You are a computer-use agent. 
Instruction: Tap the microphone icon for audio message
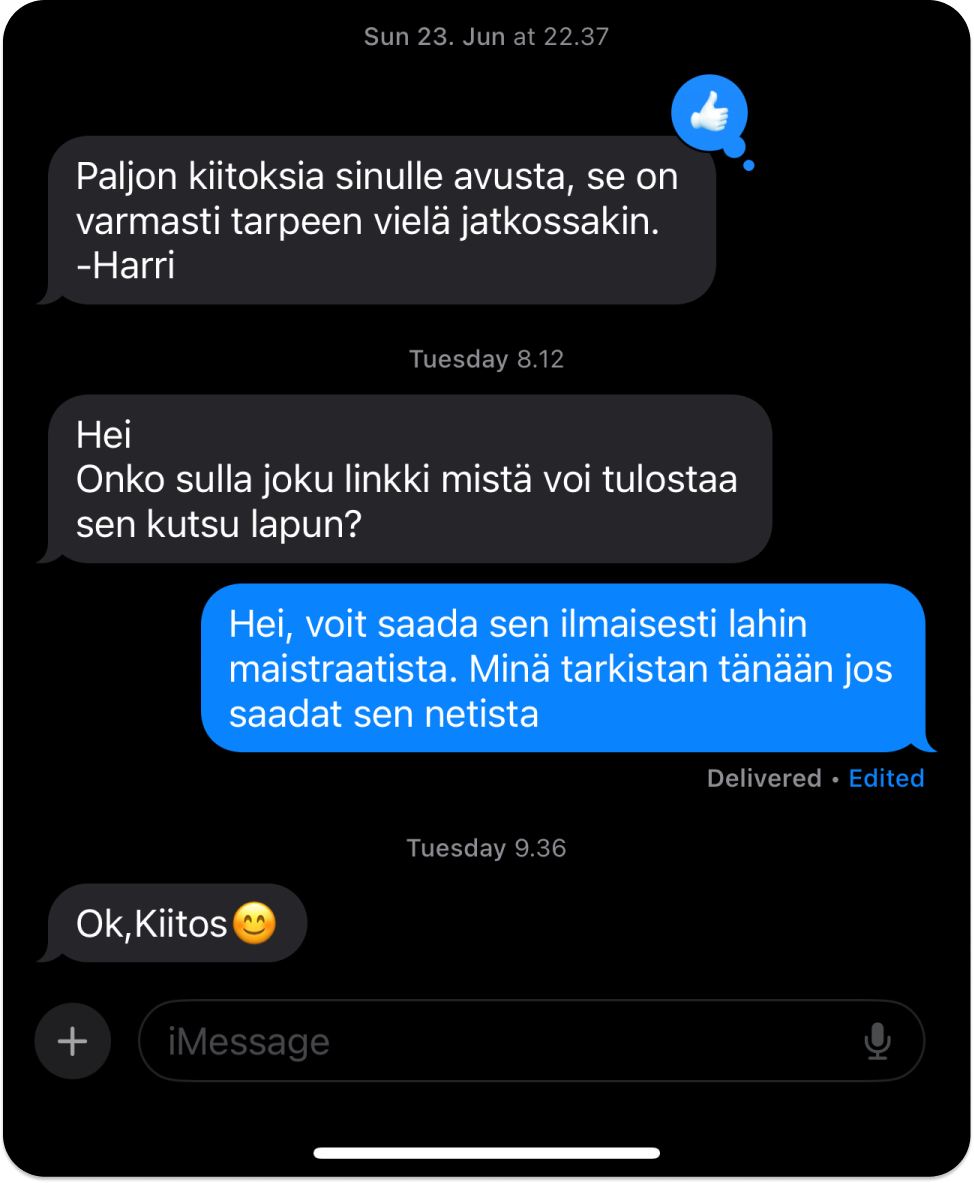click(878, 1041)
